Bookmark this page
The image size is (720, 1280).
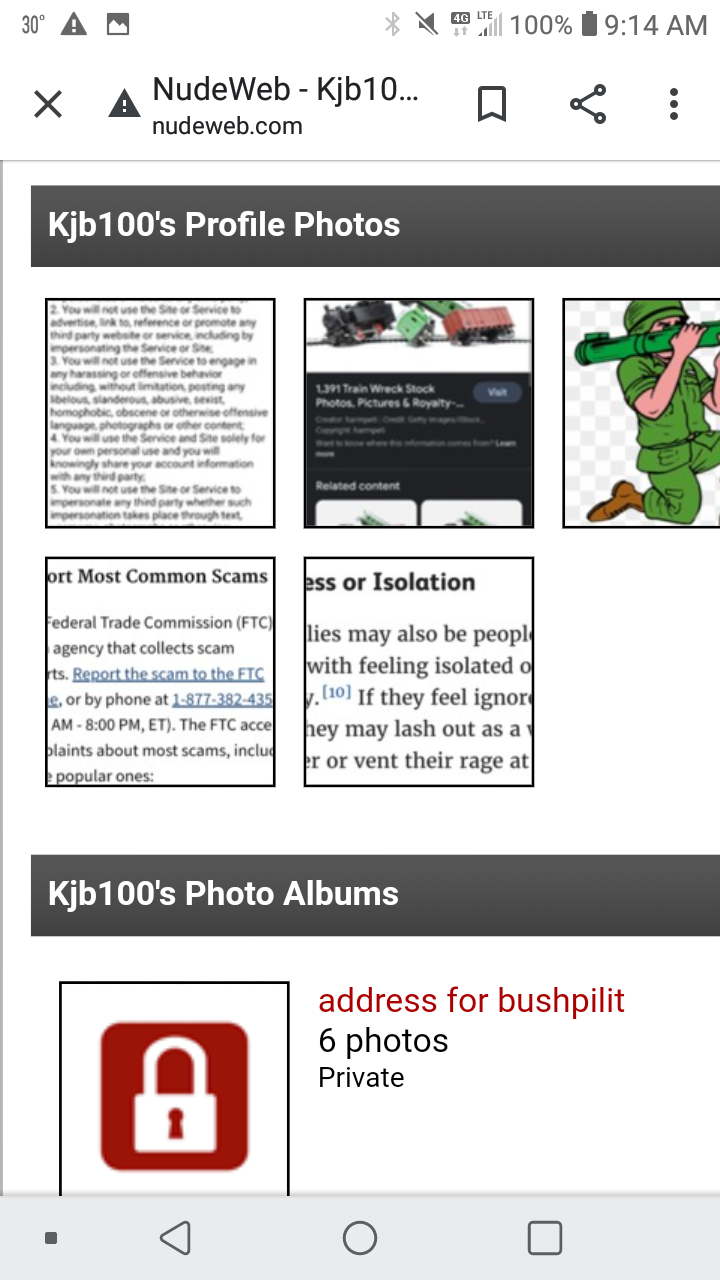pos(492,104)
